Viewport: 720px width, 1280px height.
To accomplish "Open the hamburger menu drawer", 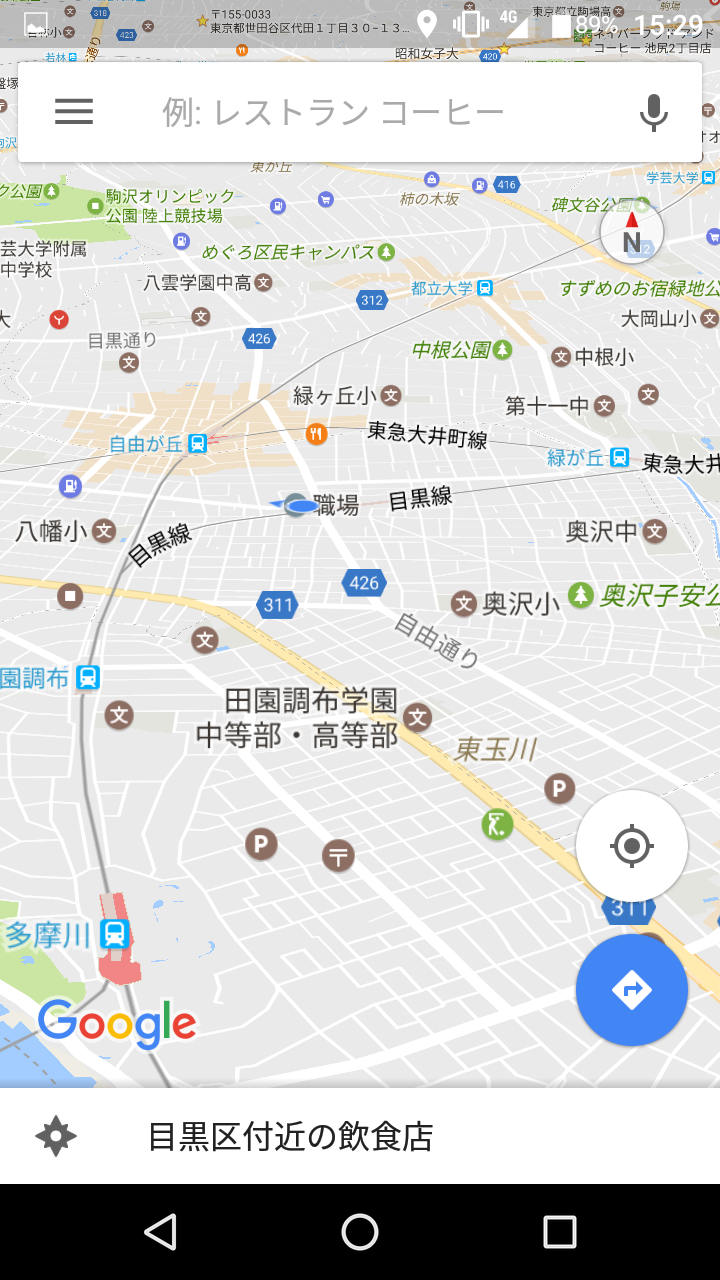I will 74,112.
